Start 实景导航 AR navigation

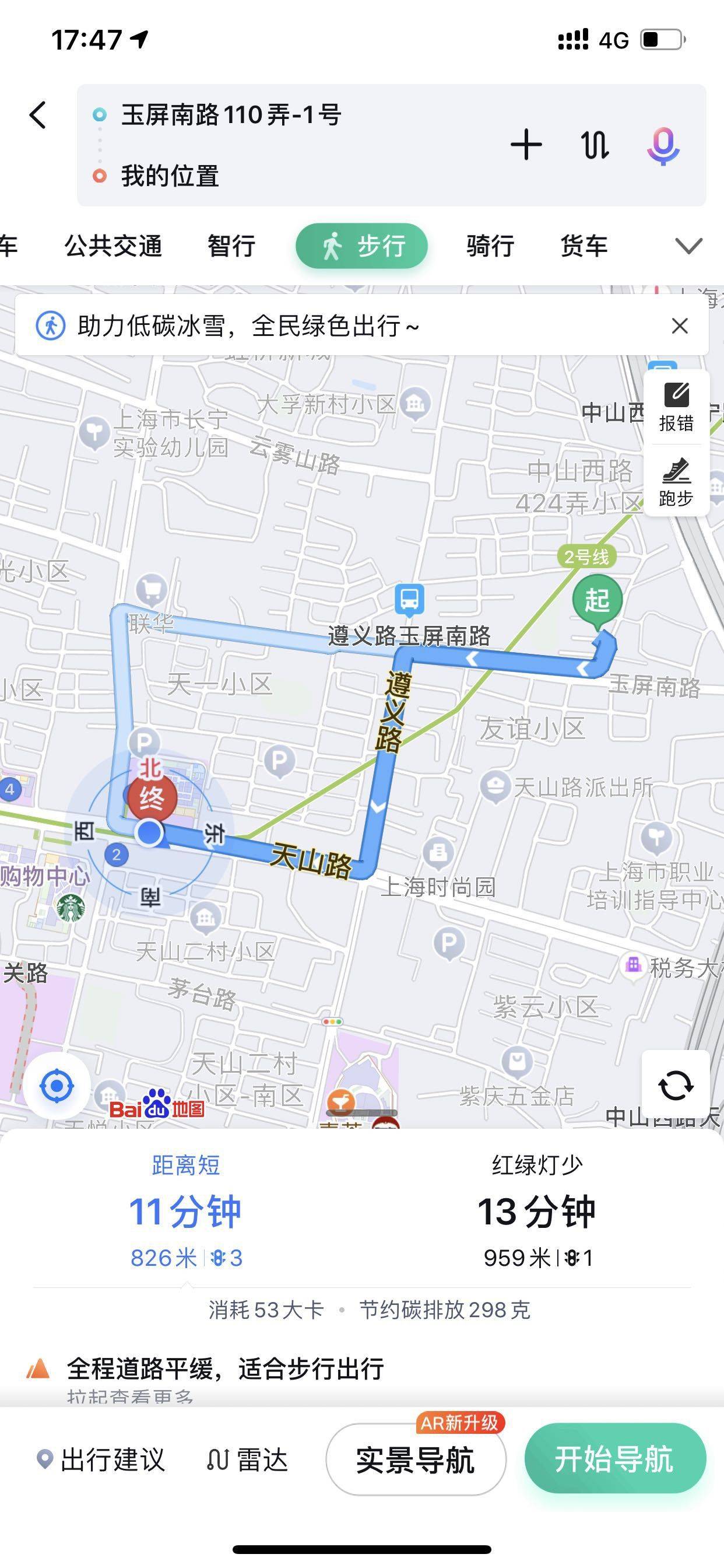click(416, 1459)
